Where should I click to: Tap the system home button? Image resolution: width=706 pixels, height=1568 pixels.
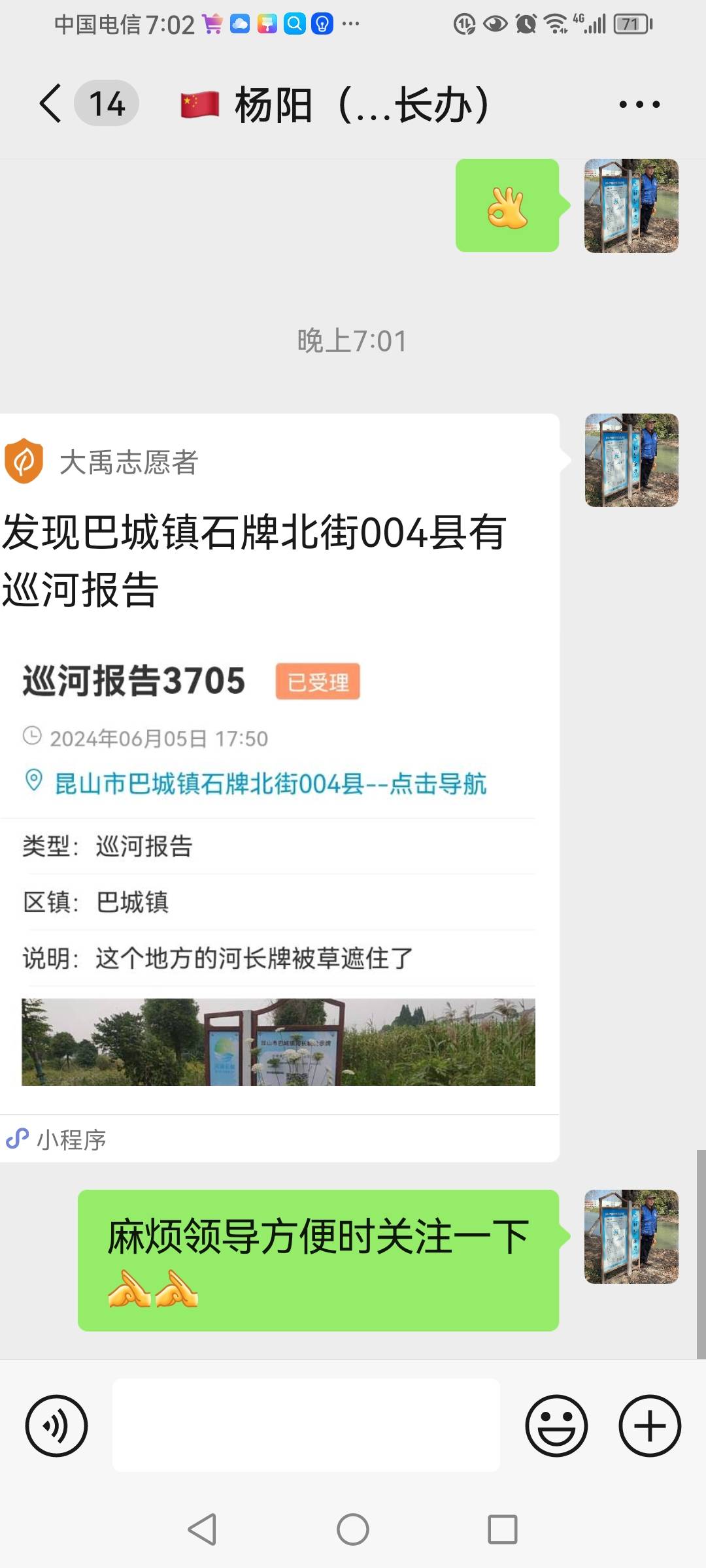tap(353, 1529)
